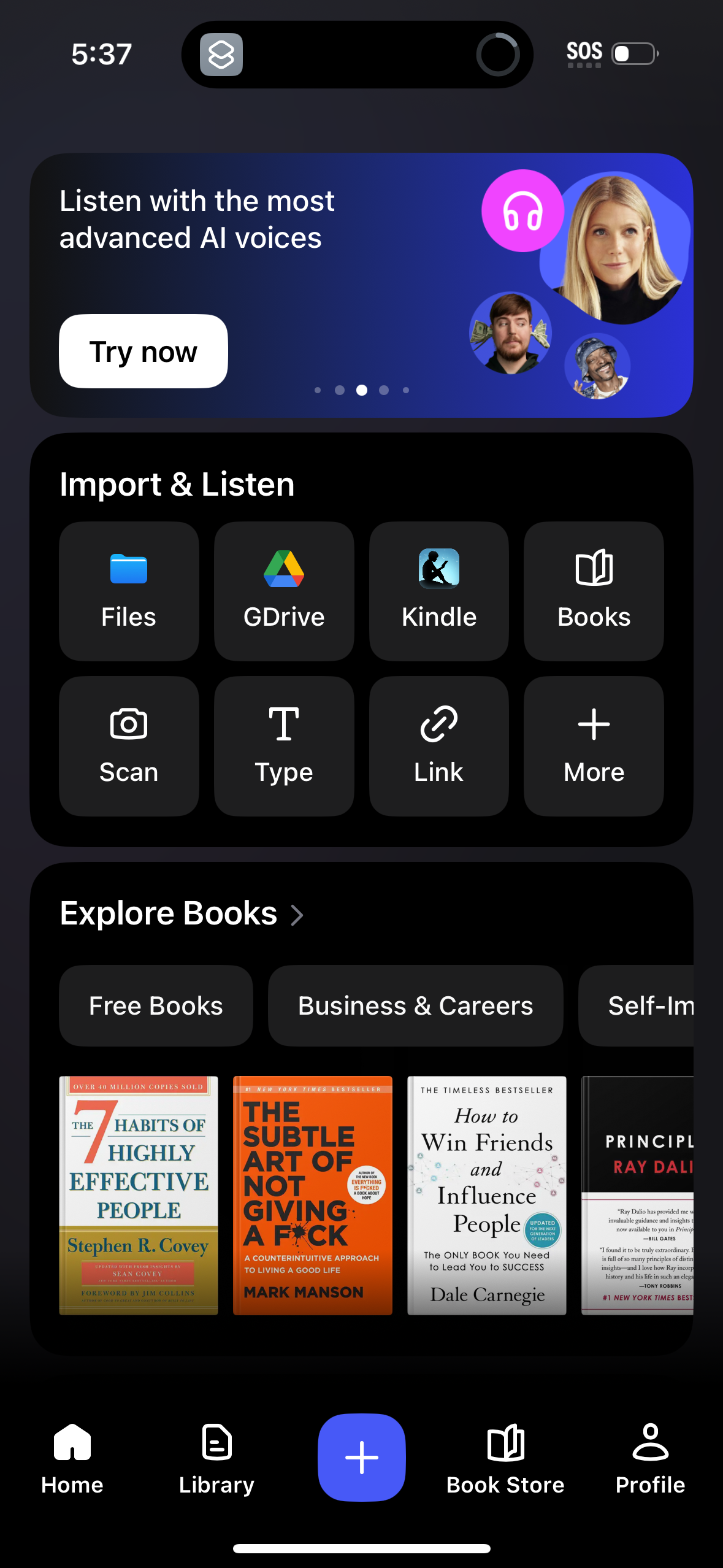Choose the Business & Careers category
Screen dimensions: 723x1568
[x=415, y=1005]
